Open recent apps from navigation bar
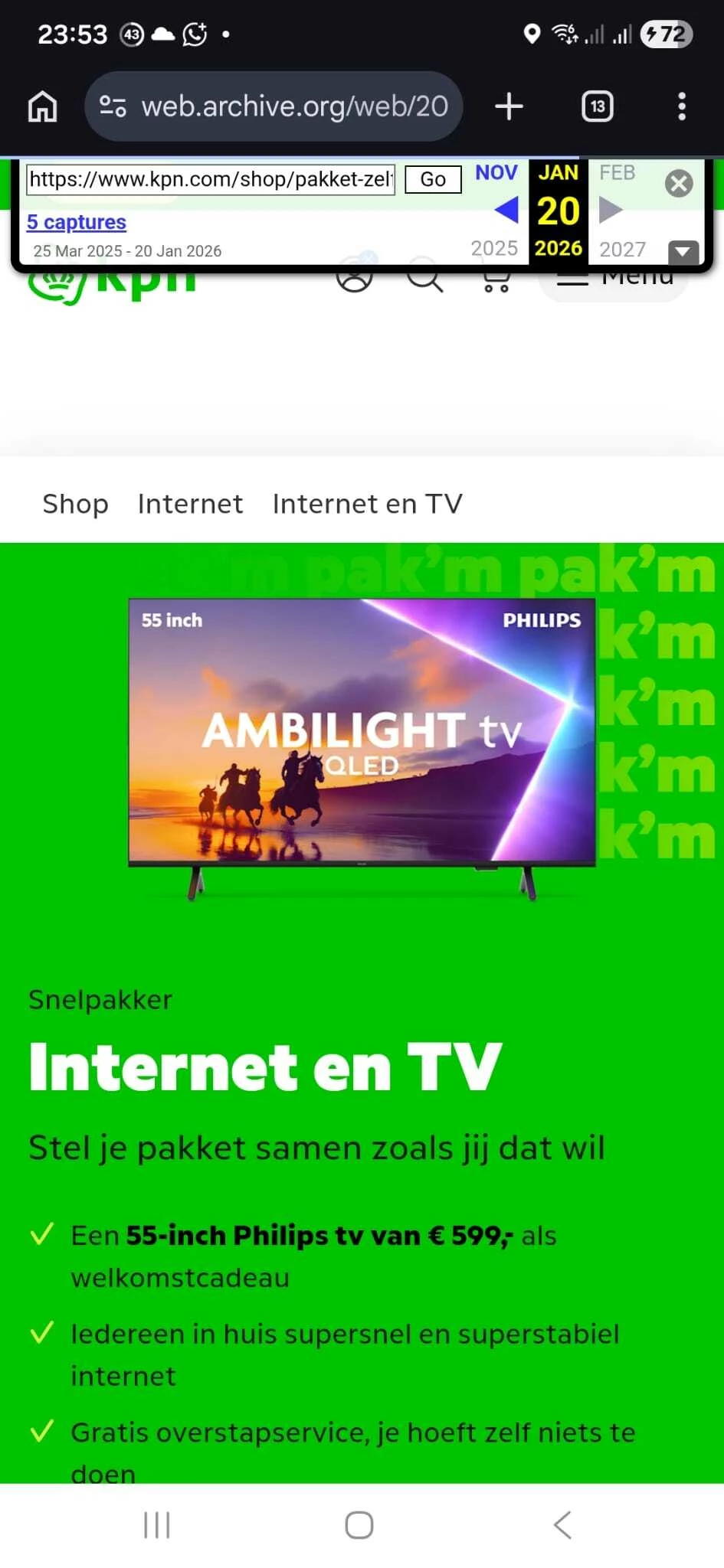 (x=157, y=1524)
